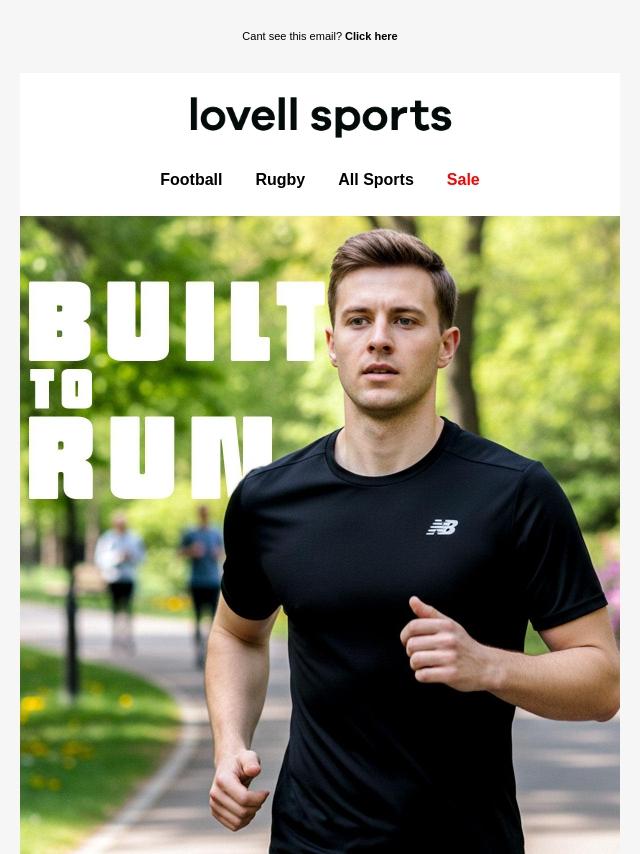
Task: Open the Built To Run banner
Action: point(320,535)
